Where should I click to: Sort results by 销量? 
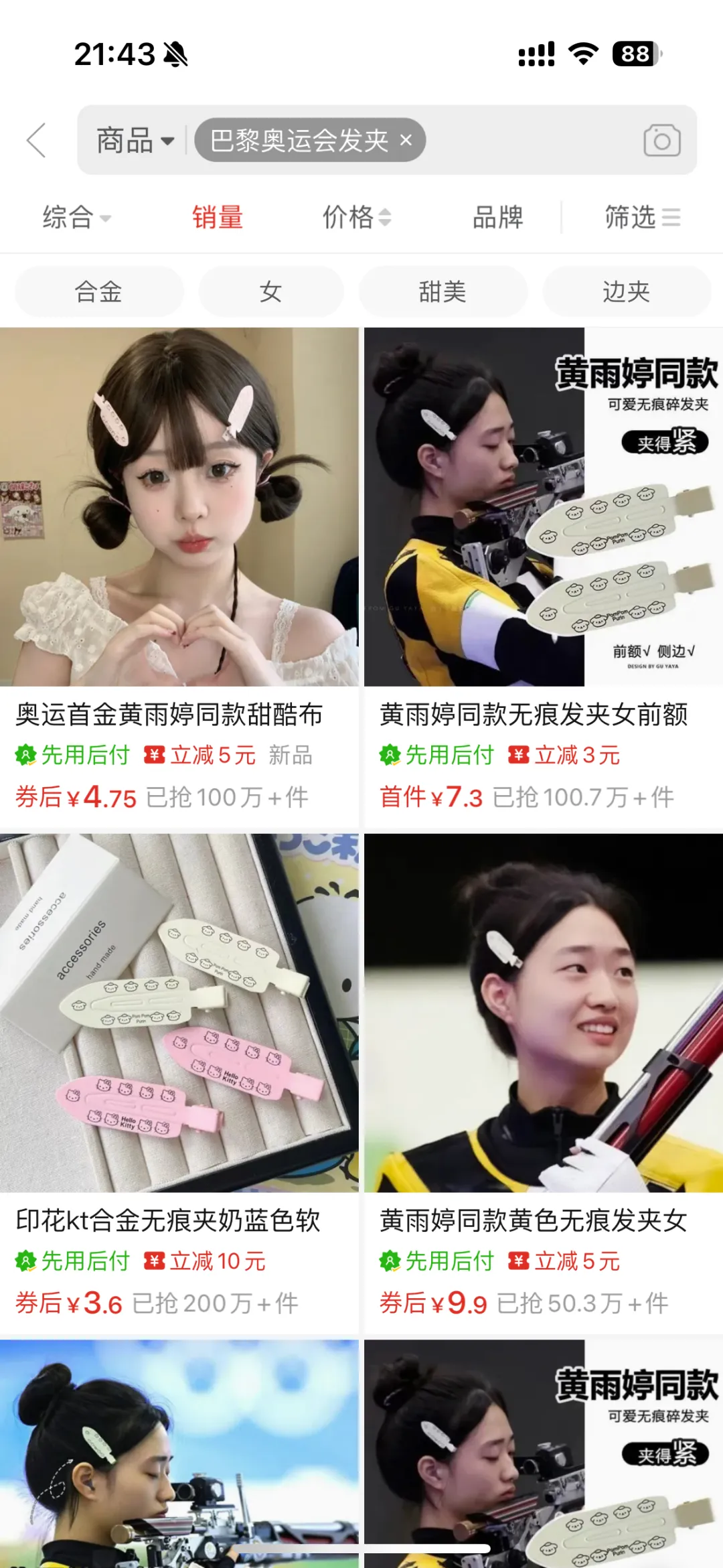pyautogui.click(x=217, y=218)
